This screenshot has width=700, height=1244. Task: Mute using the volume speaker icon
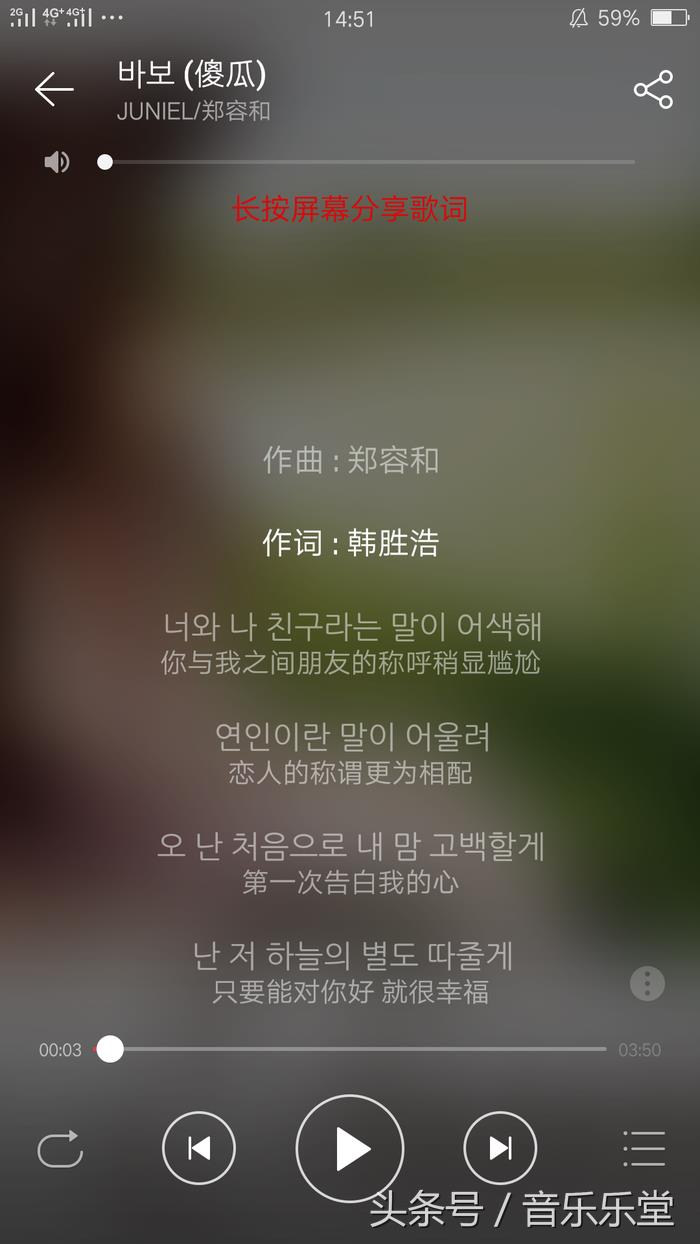(x=57, y=162)
